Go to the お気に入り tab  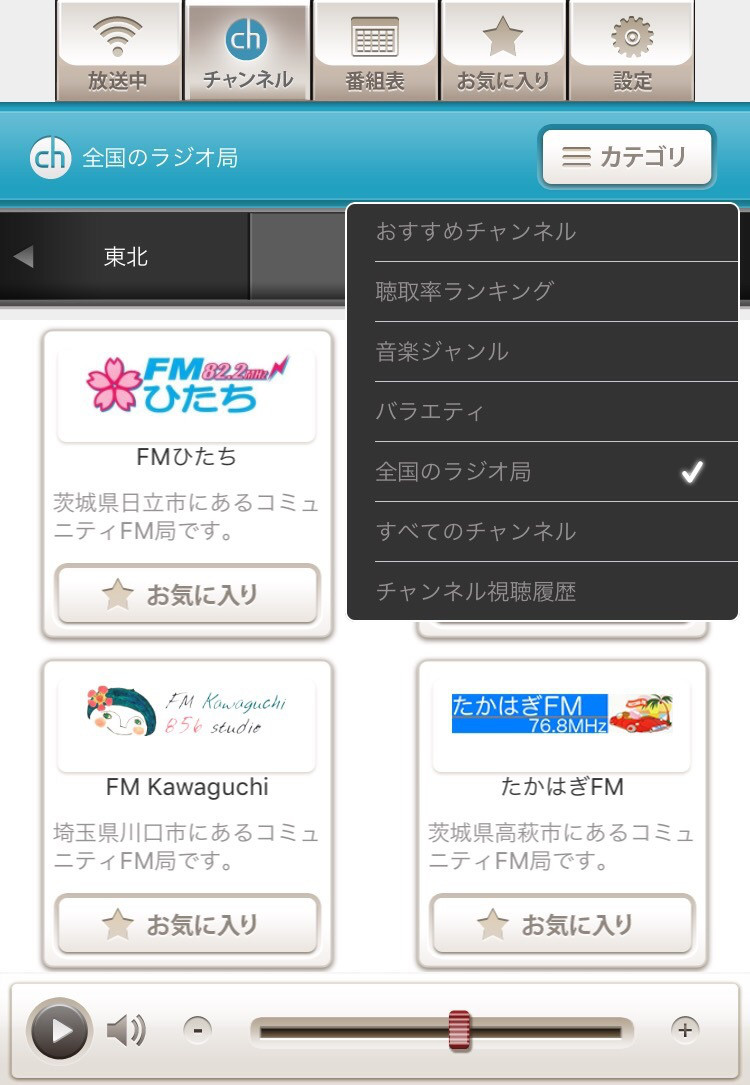pyautogui.click(x=503, y=51)
